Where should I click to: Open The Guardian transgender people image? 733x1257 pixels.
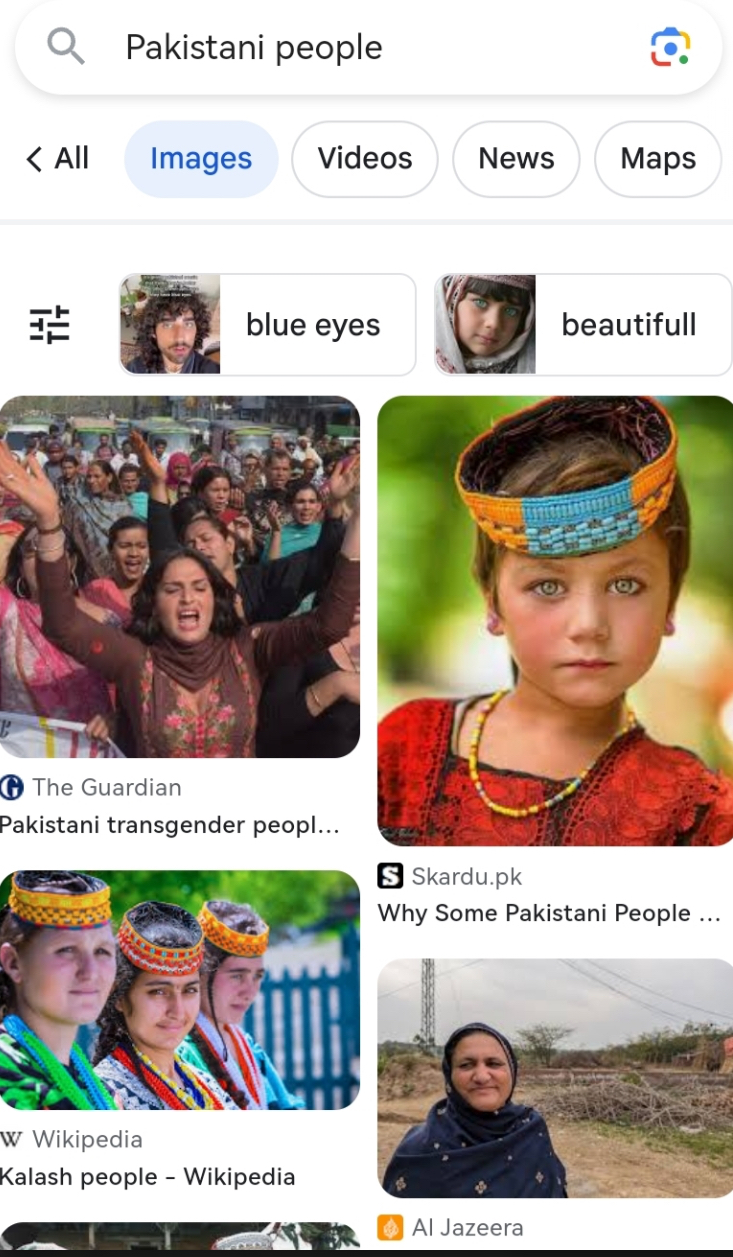pos(180,577)
